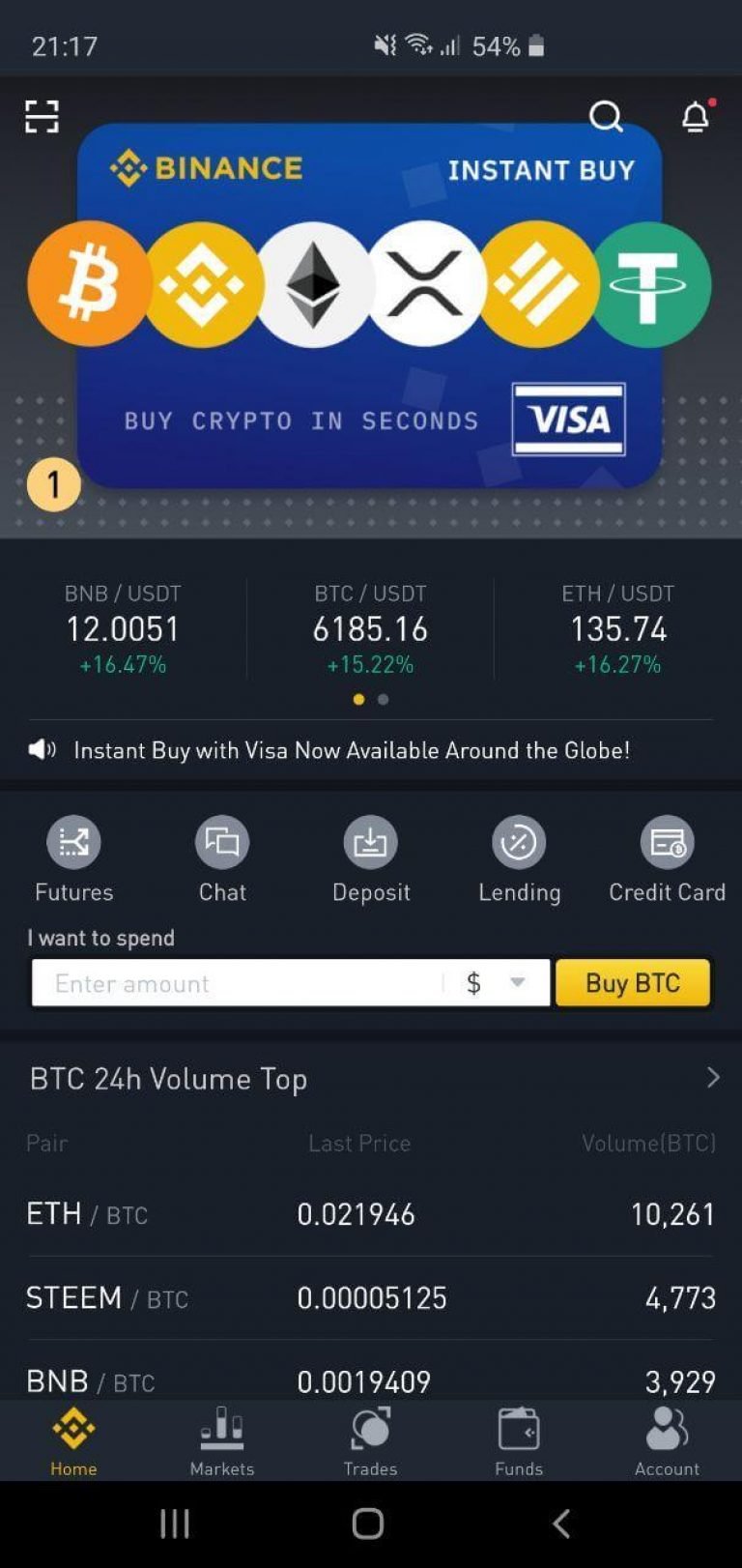View the BNB / USDT ticker

(x=123, y=628)
